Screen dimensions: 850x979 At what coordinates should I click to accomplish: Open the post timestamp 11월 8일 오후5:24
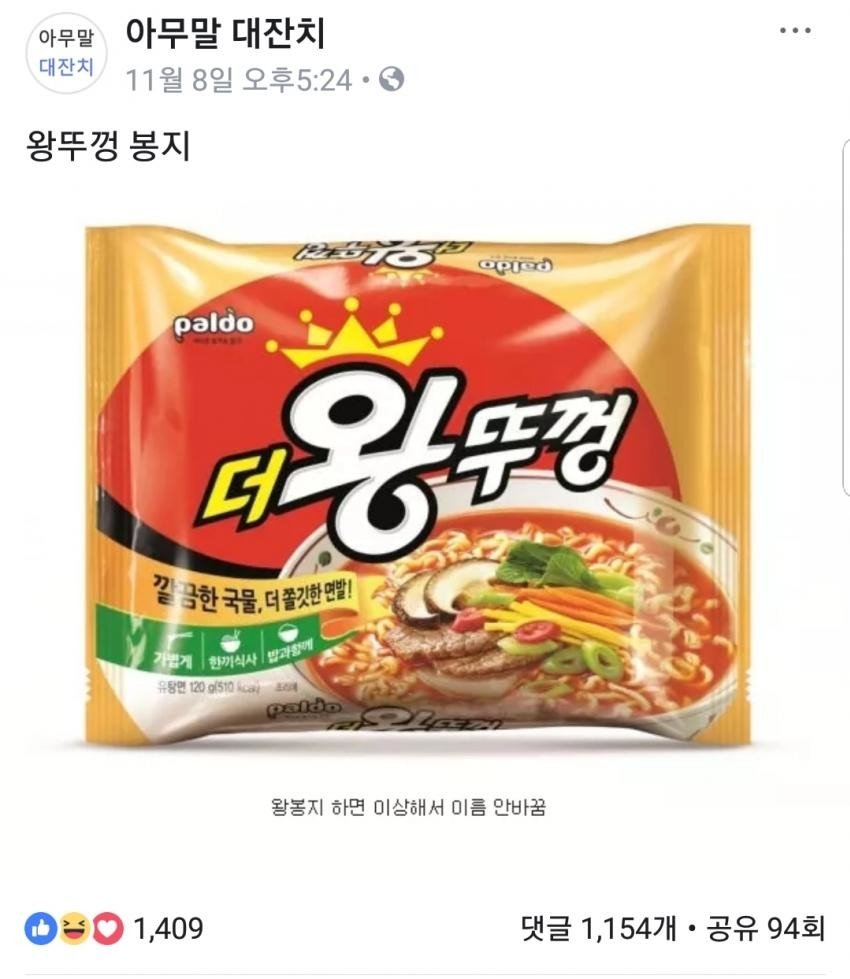[239, 80]
